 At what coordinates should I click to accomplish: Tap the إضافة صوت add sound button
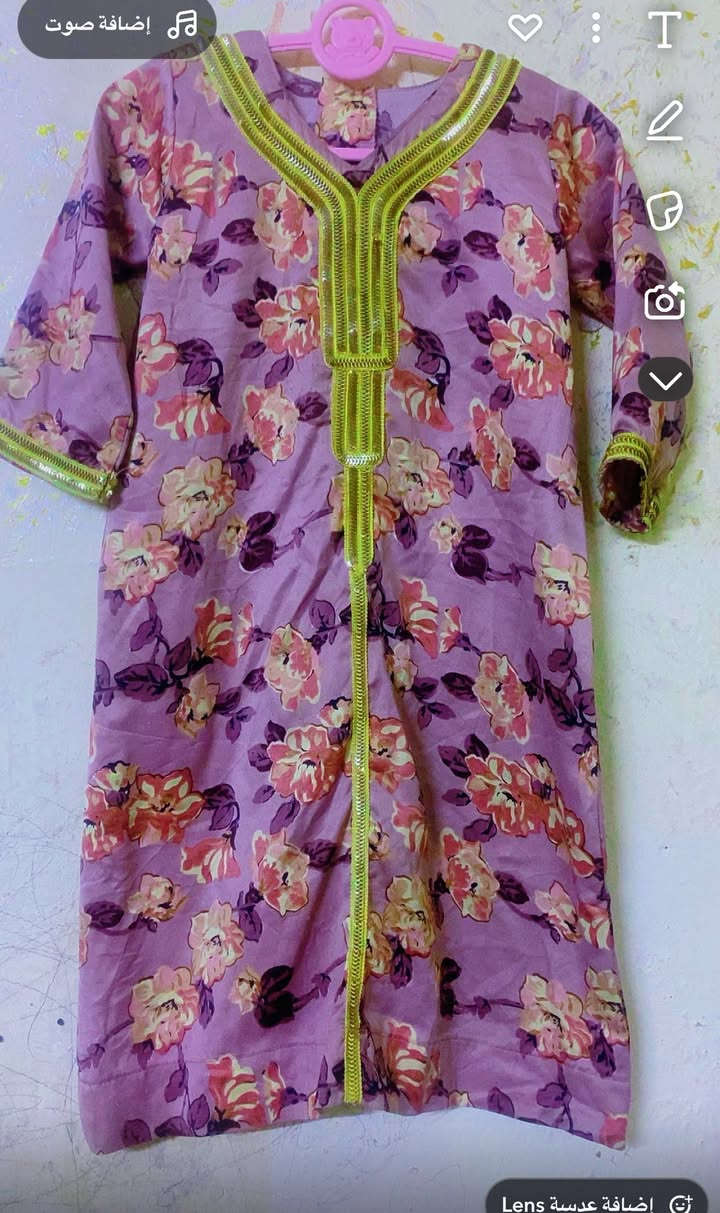pos(118,26)
